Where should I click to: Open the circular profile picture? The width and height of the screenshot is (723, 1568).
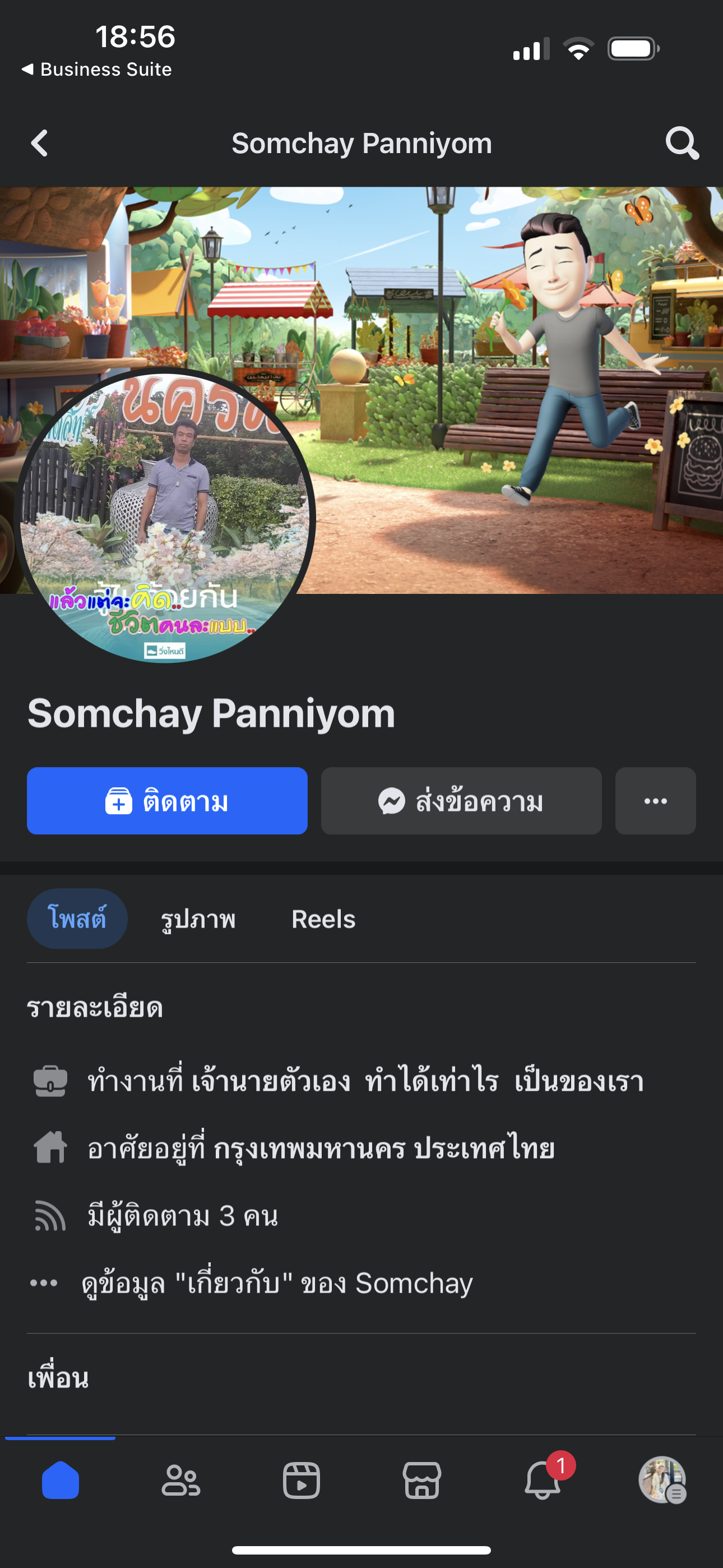click(x=164, y=514)
